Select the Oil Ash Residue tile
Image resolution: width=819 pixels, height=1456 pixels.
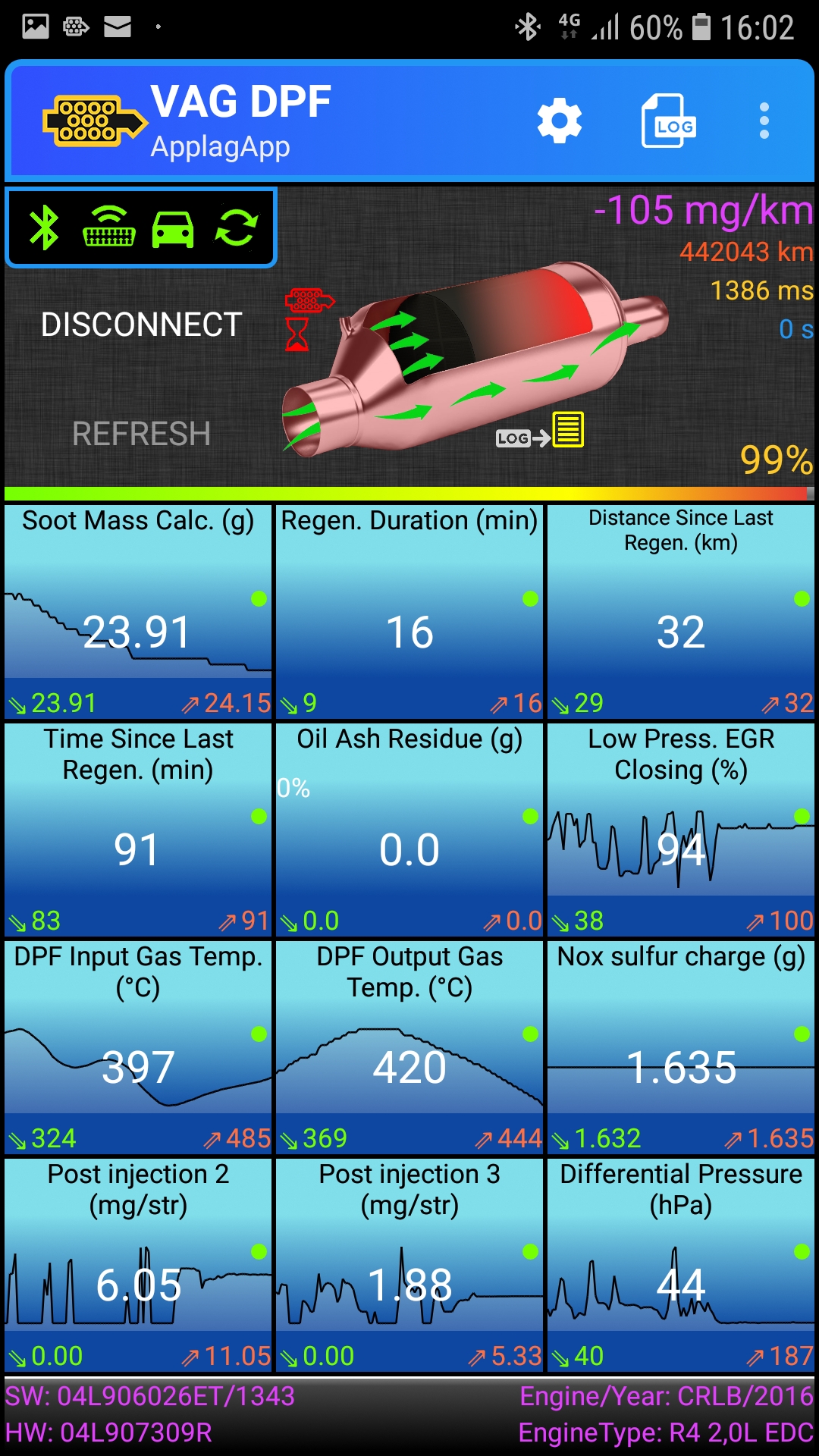click(409, 830)
